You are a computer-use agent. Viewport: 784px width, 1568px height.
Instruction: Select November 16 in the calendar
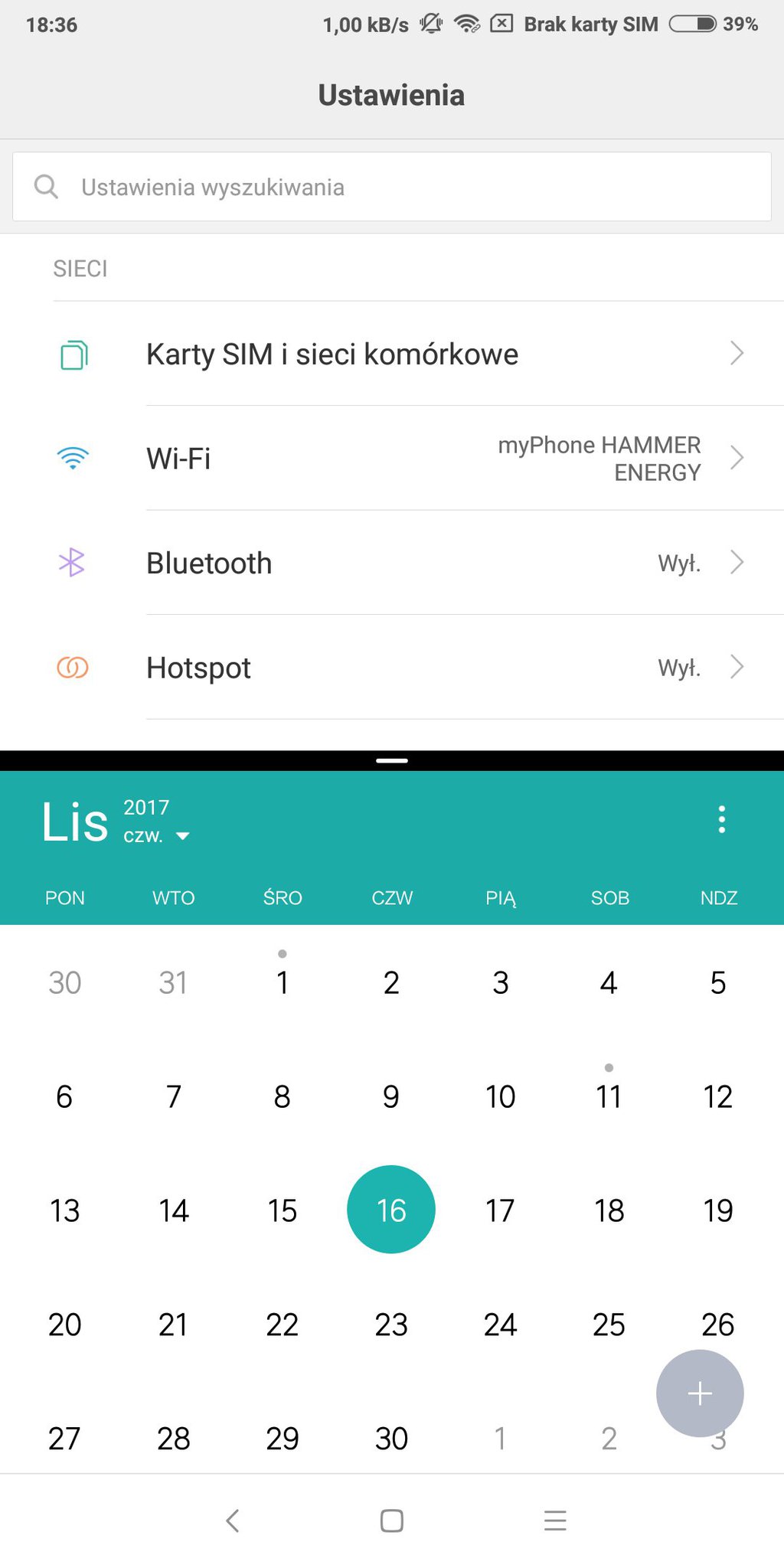[391, 1210]
